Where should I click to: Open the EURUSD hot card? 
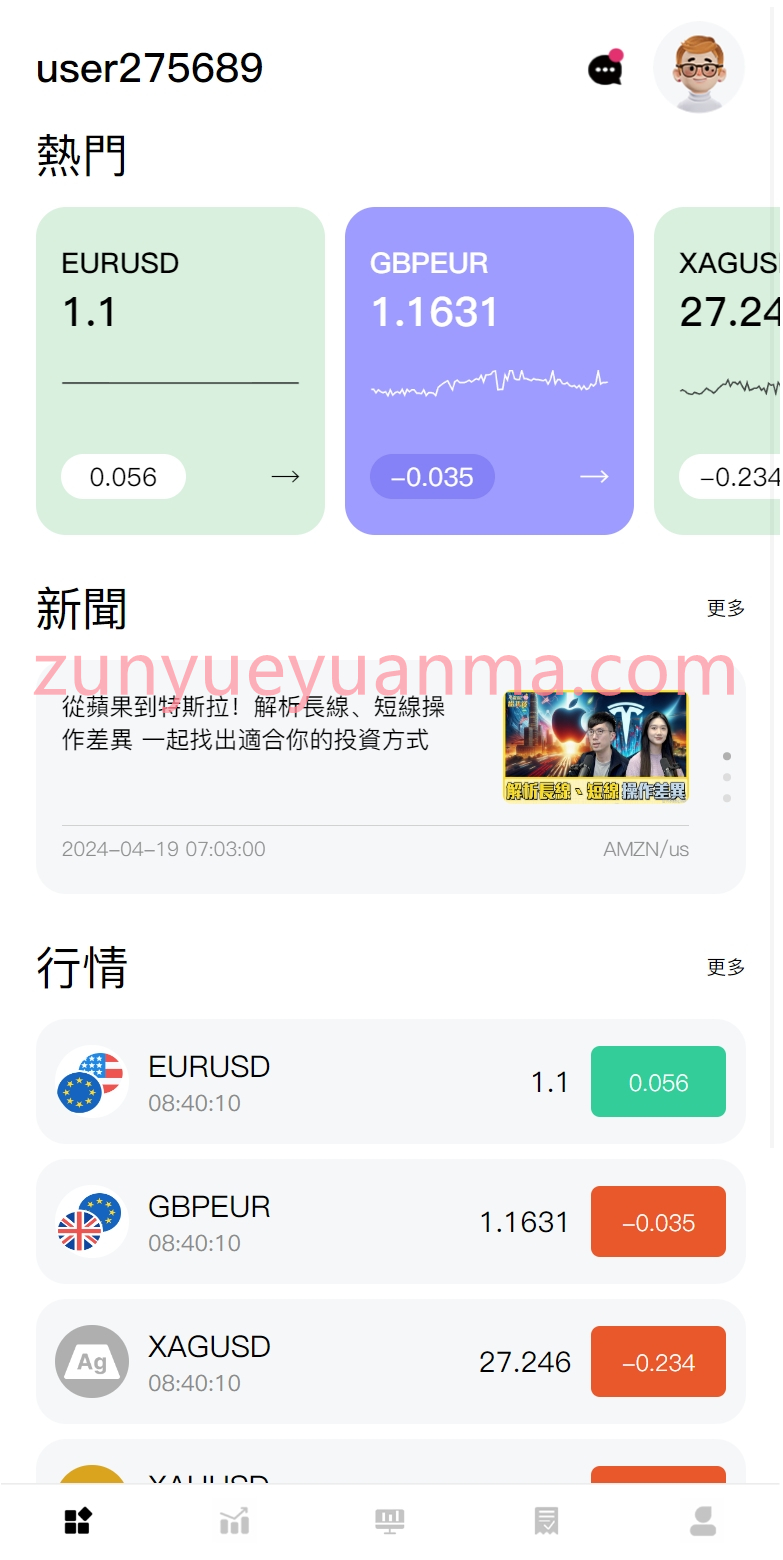coord(180,371)
